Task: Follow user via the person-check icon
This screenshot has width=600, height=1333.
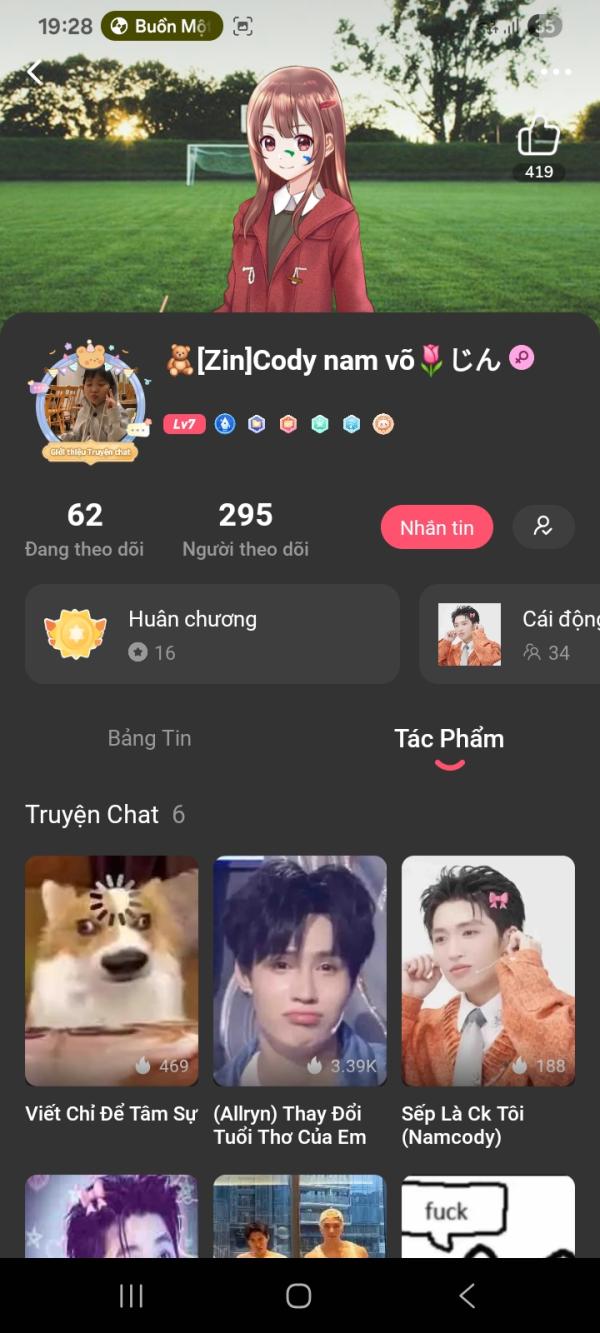Action: click(x=544, y=526)
